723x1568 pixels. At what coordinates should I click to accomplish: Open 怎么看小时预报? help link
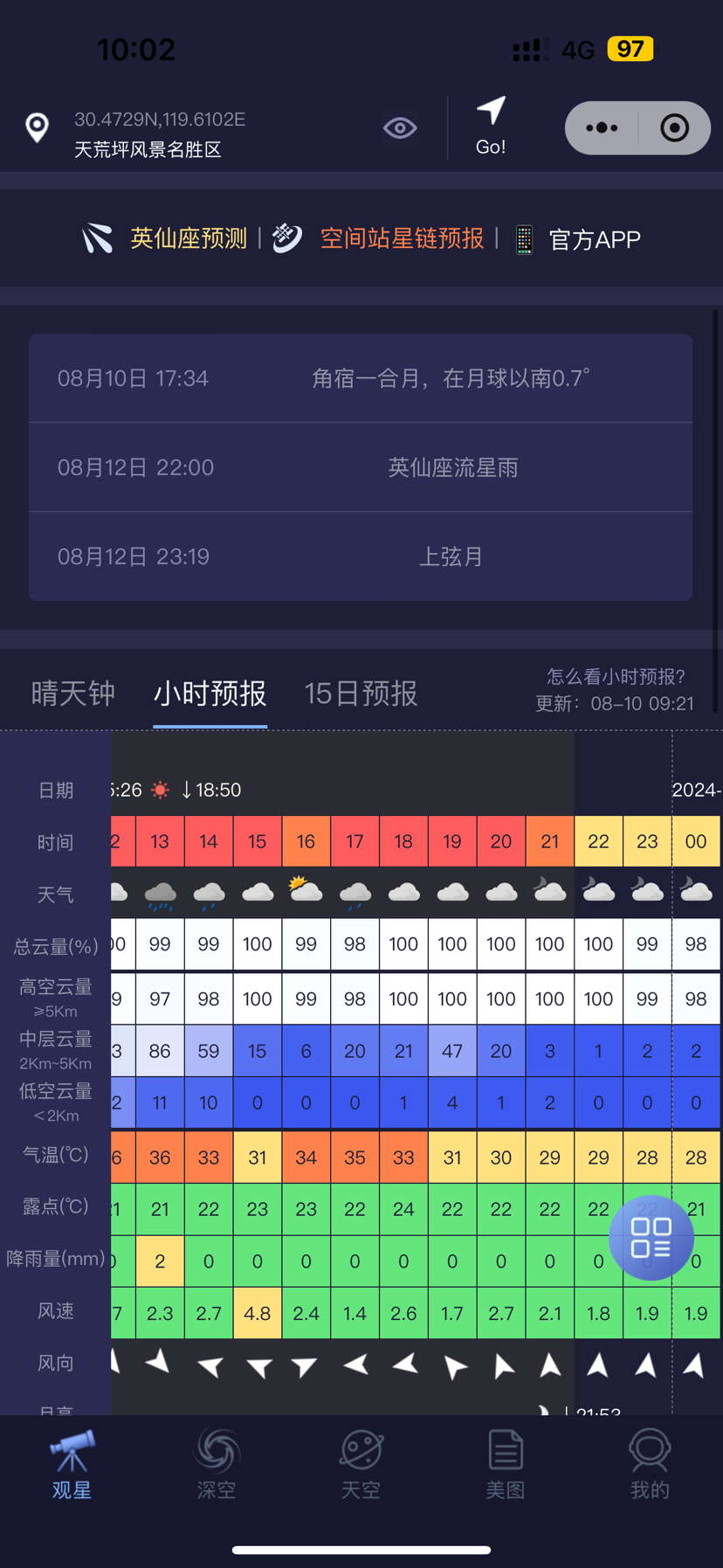616,676
